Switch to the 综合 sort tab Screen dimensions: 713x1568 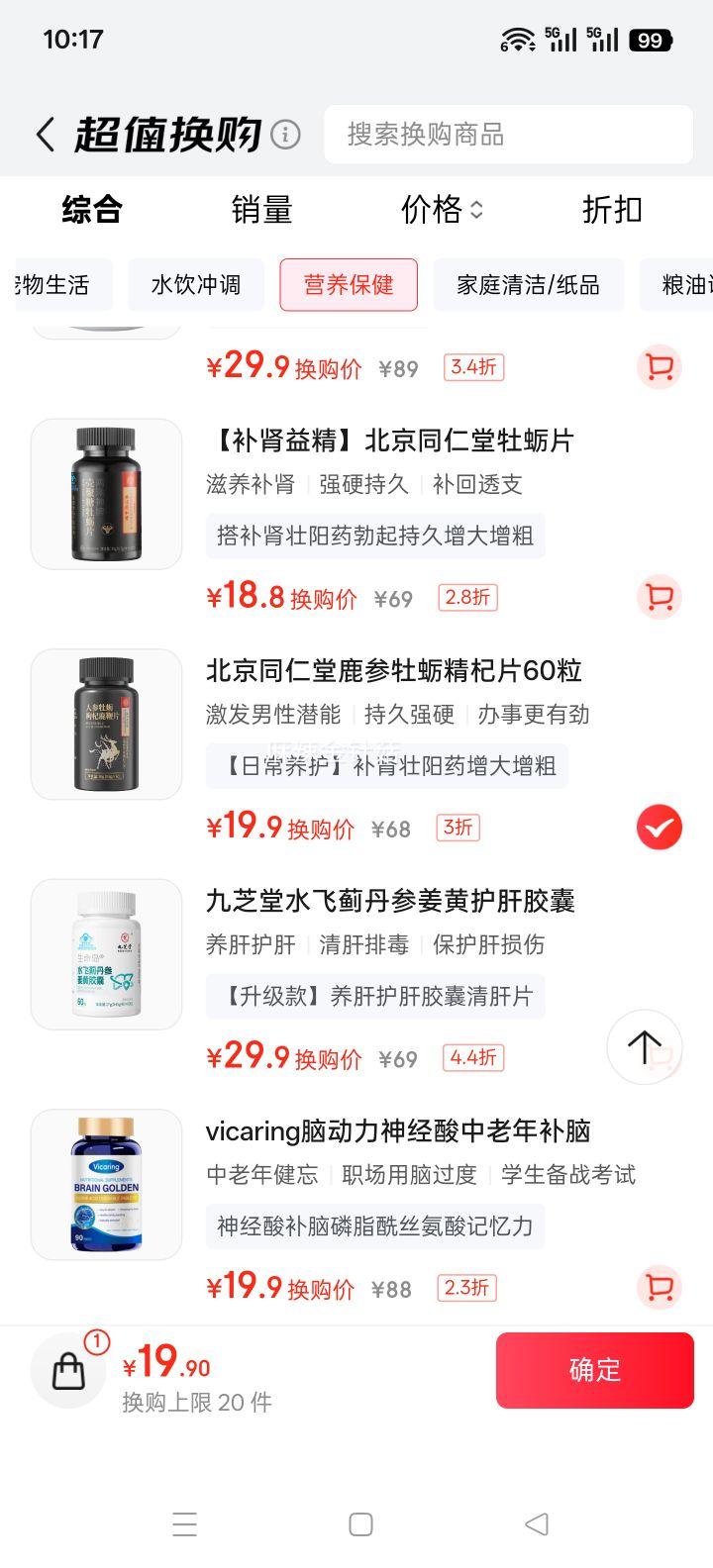(x=92, y=210)
